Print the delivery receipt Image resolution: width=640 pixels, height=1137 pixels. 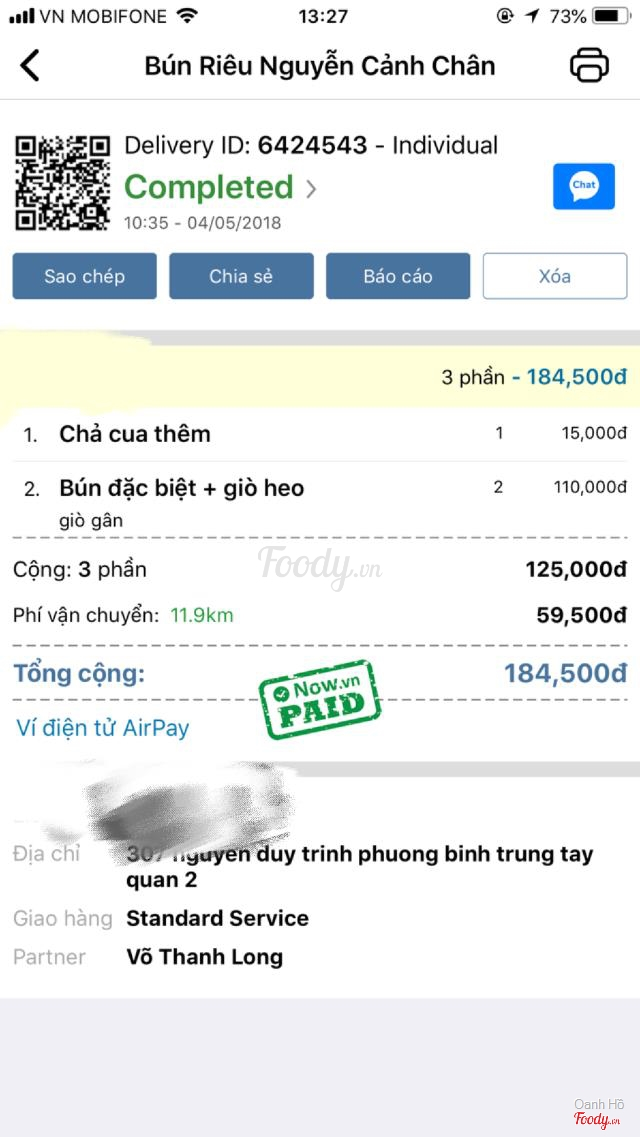coord(589,66)
